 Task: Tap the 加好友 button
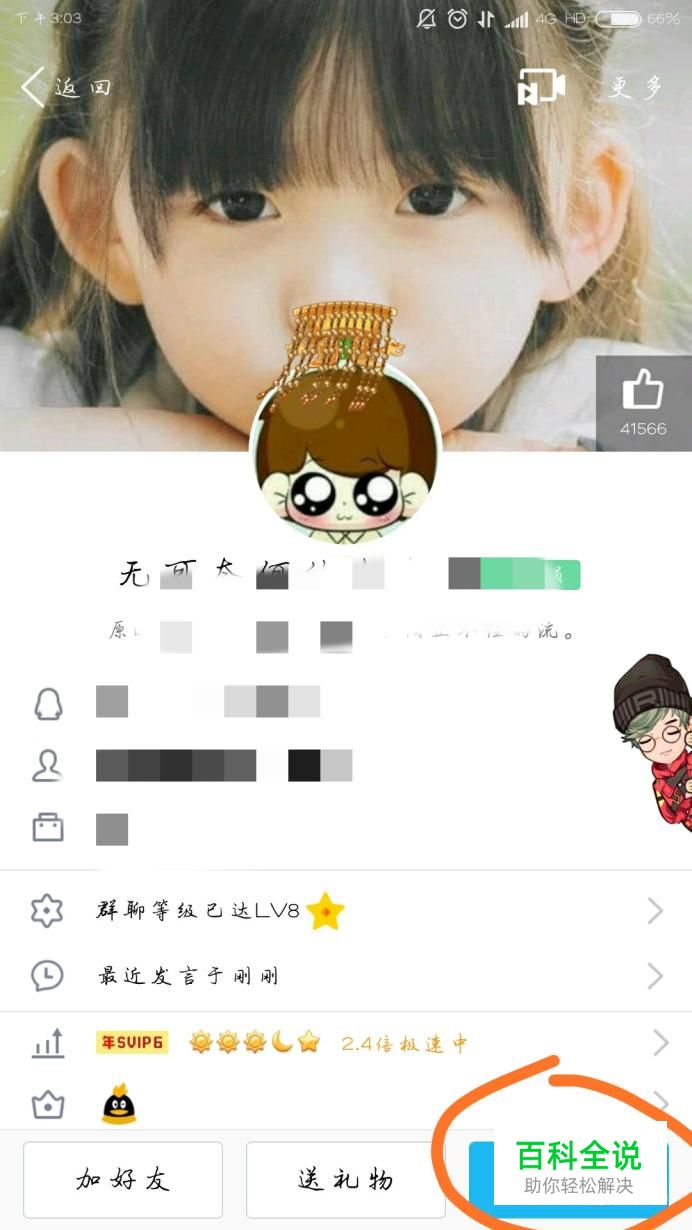pos(123,1180)
